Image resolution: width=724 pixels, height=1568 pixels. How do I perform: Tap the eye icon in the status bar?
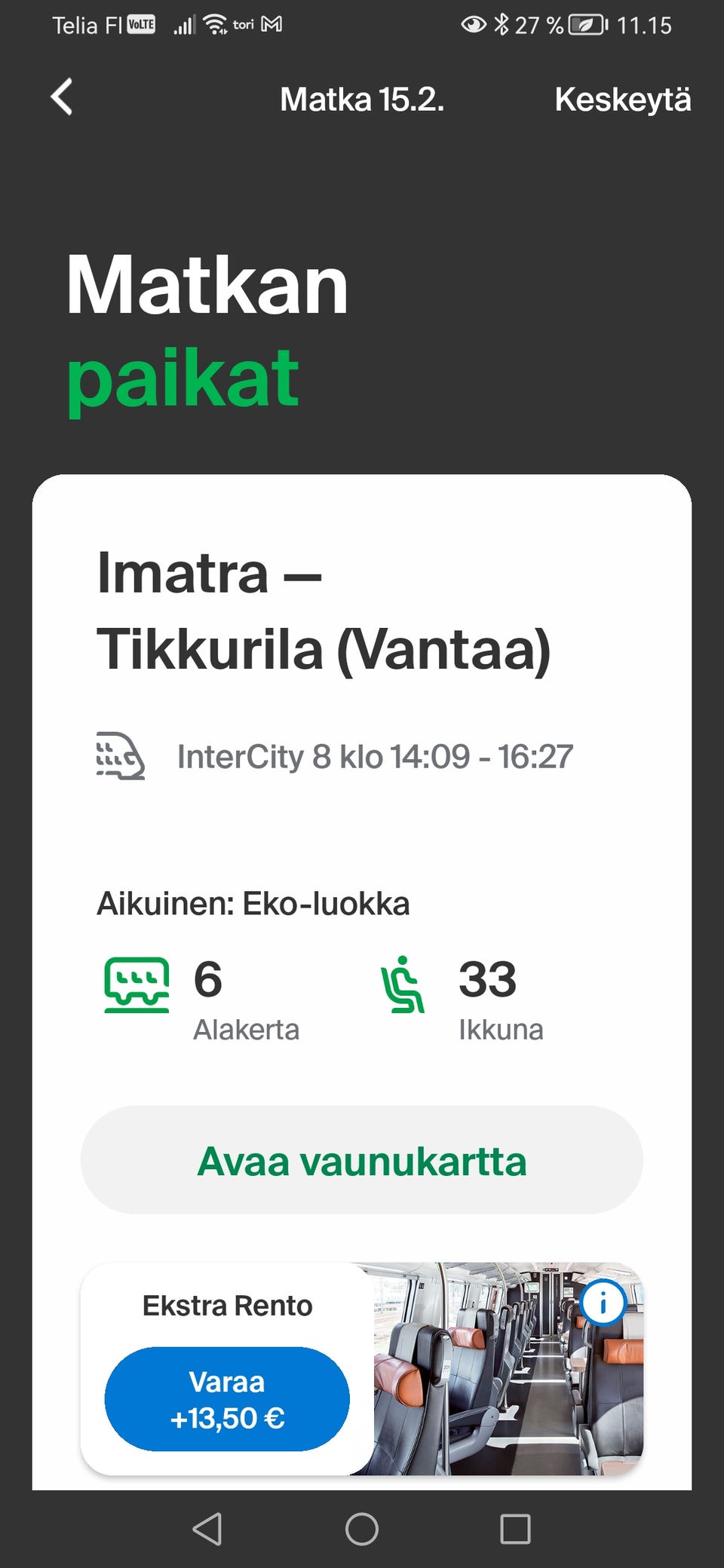pos(473,25)
